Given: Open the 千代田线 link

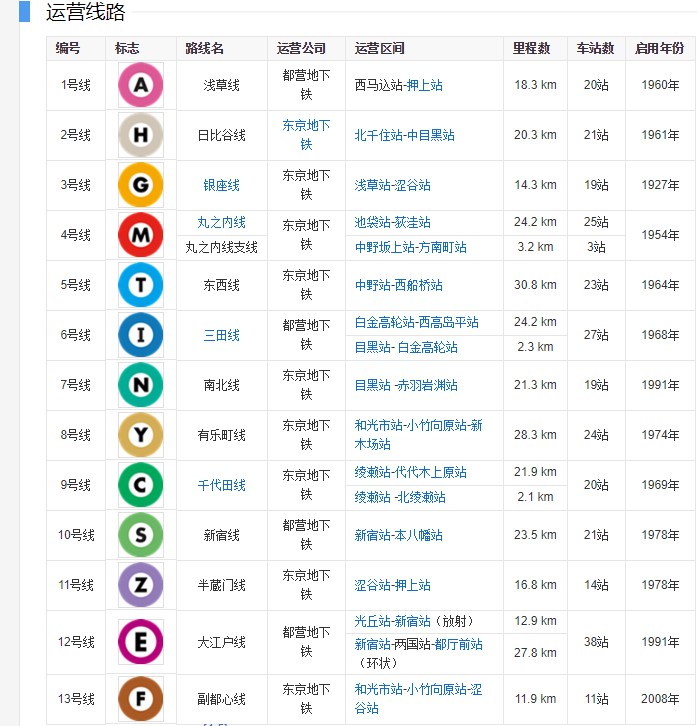Looking at the screenshot, I should [221, 485].
